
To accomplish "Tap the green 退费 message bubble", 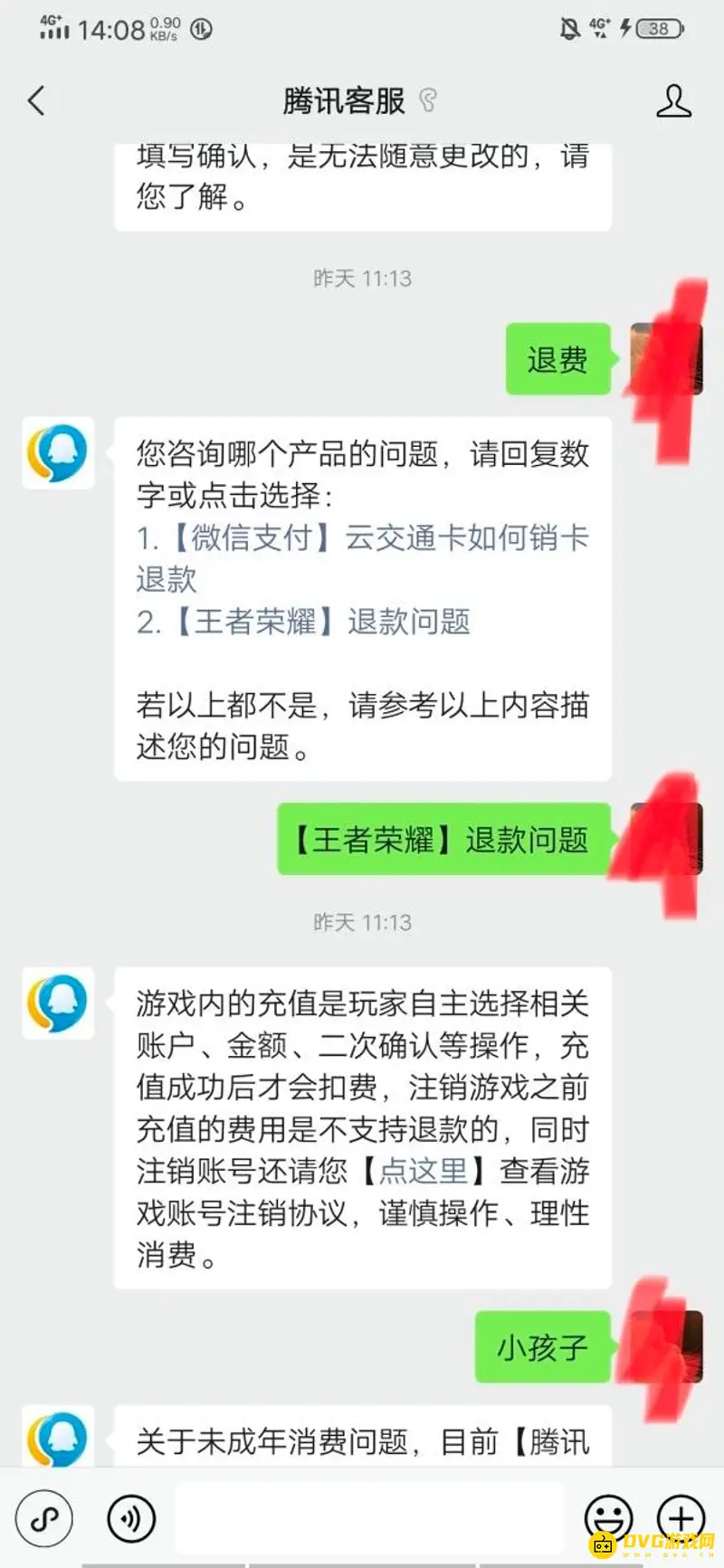I will pyautogui.click(x=557, y=359).
